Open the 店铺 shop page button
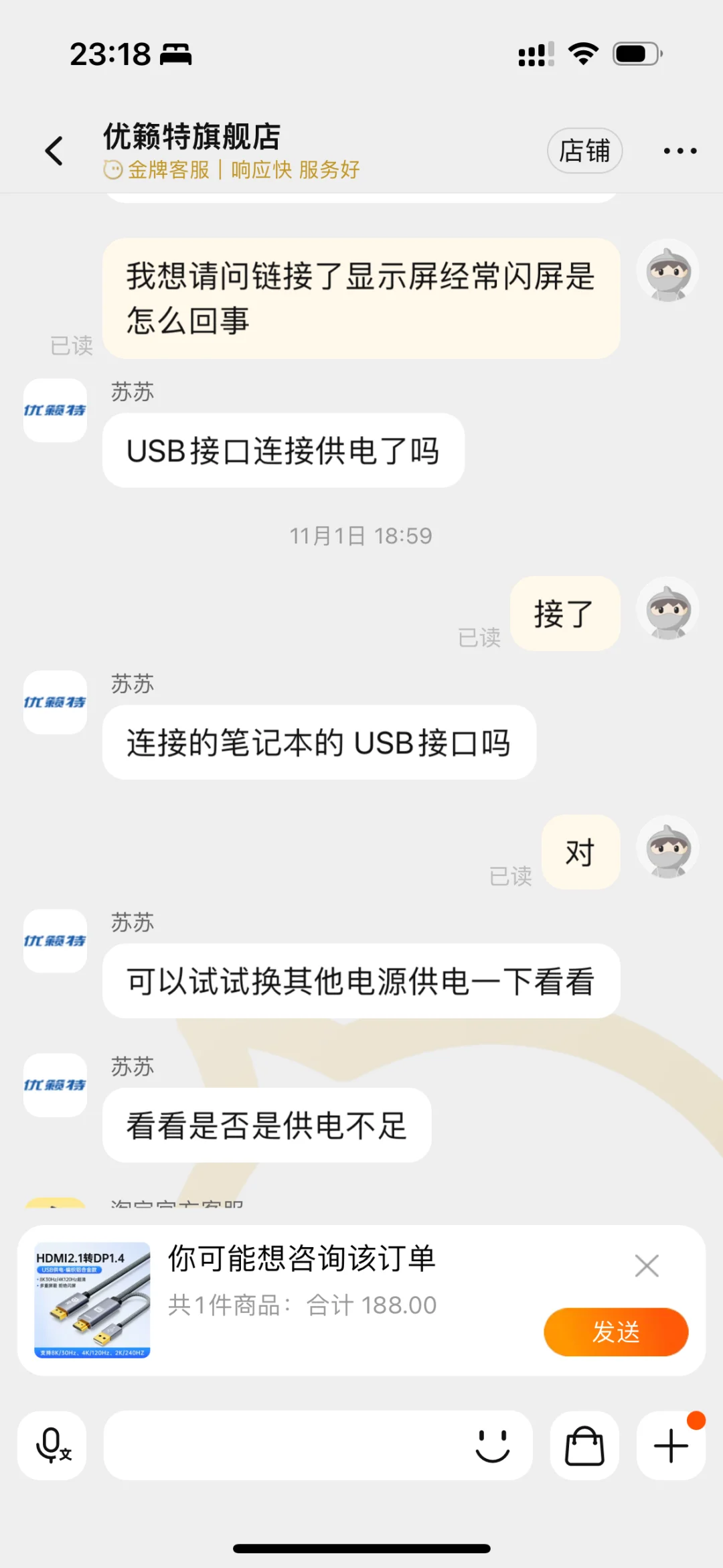This screenshot has height=1568, width=723. [x=584, y=150]
